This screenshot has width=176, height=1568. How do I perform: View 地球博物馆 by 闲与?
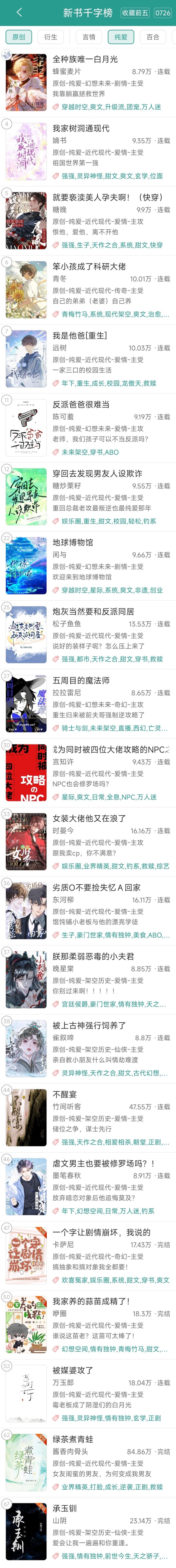tap(73, 542)
